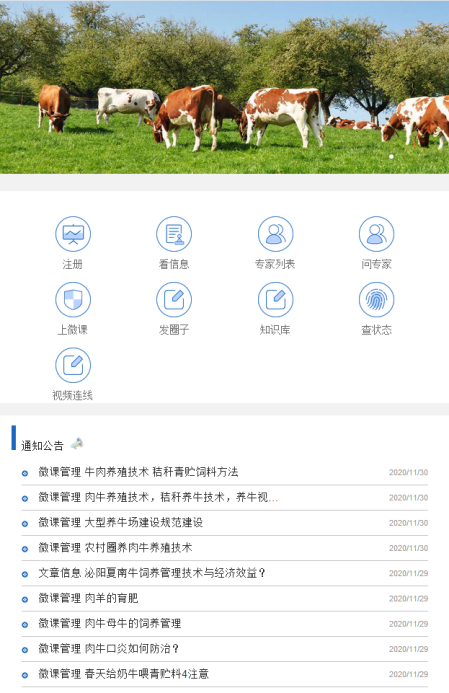Tap the 看信息 icon
This screenshot has height=693, width=449.
174,234
